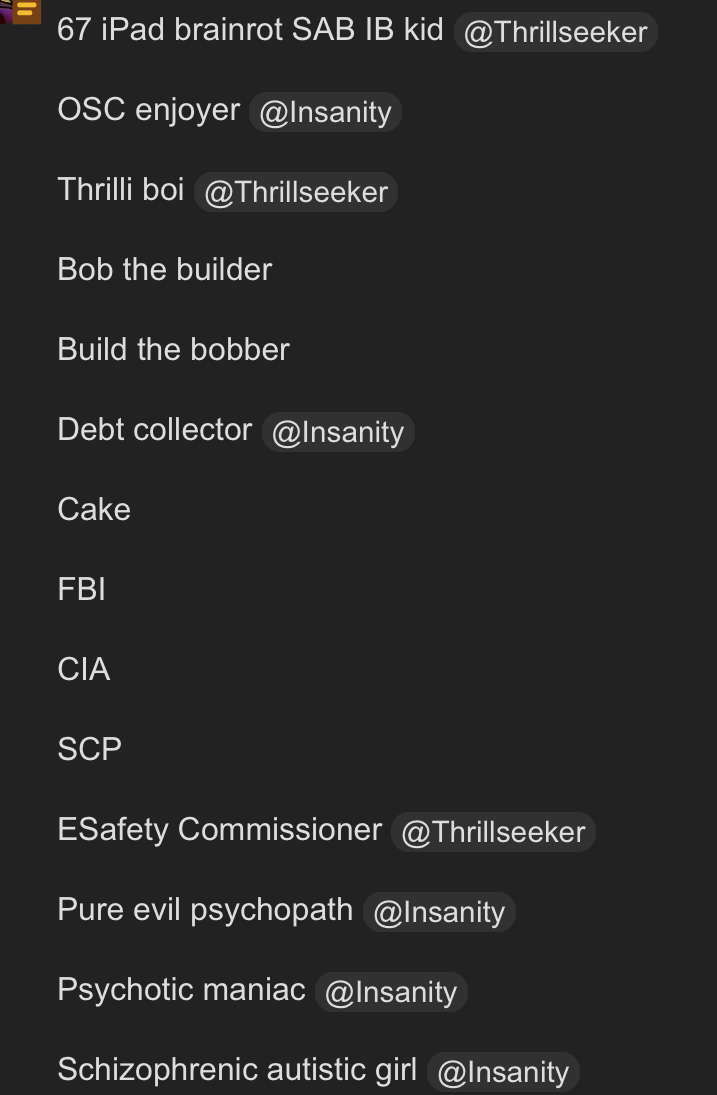Select @Insanity mention beside Debt collector
The image size is (717, 1095).
coord(338,432)
